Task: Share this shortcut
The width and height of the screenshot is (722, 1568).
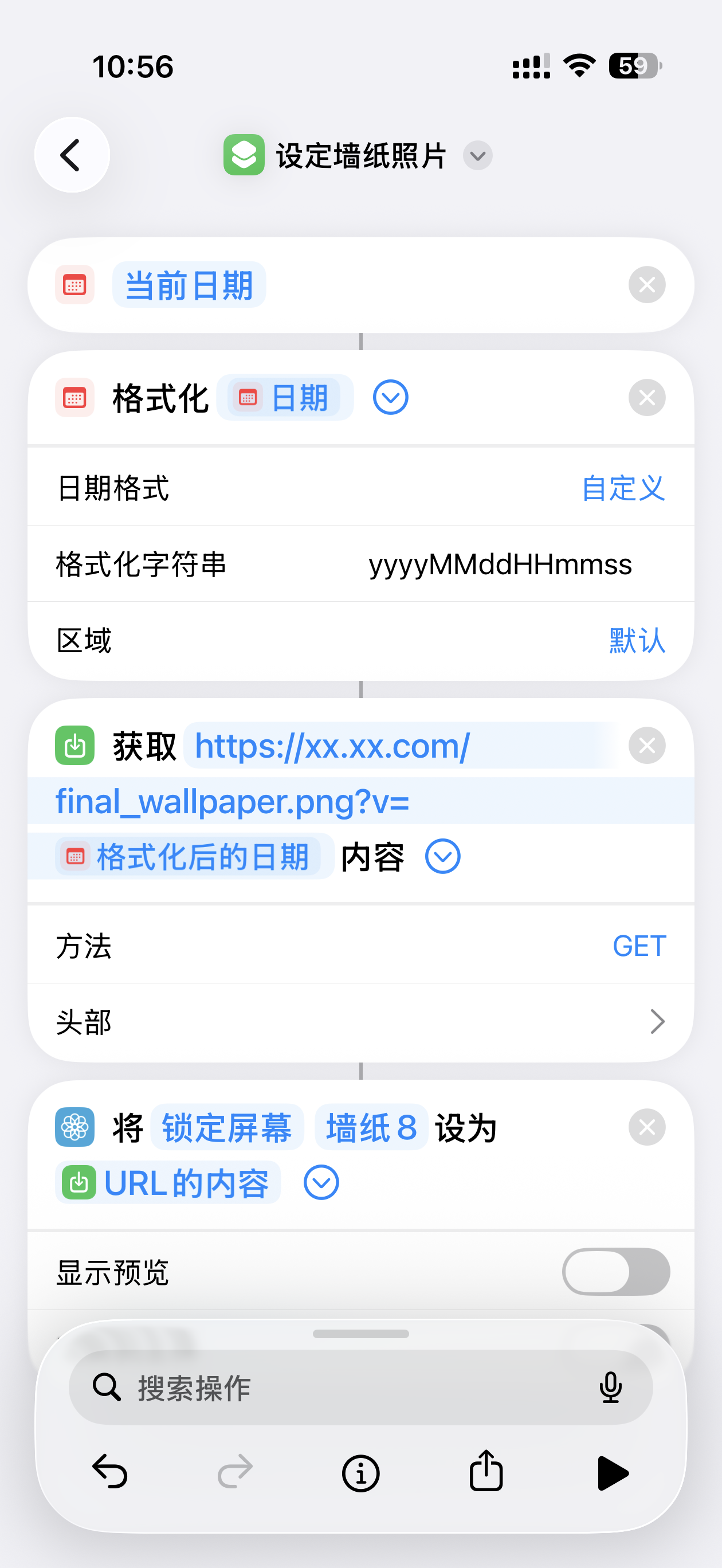Action: pos(486,1472)
